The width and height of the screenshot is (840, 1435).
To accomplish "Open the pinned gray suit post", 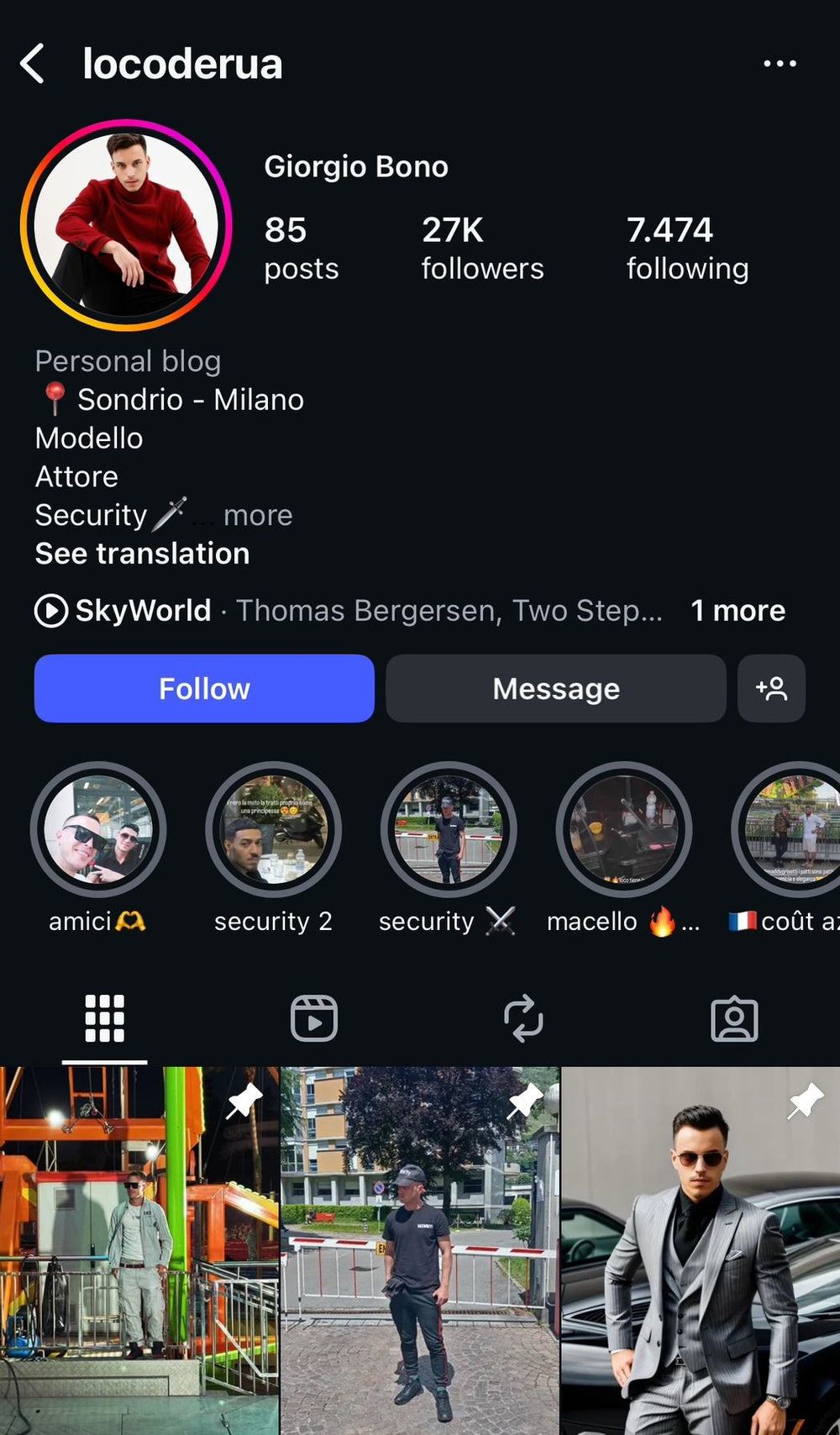I will (701, 1252).
